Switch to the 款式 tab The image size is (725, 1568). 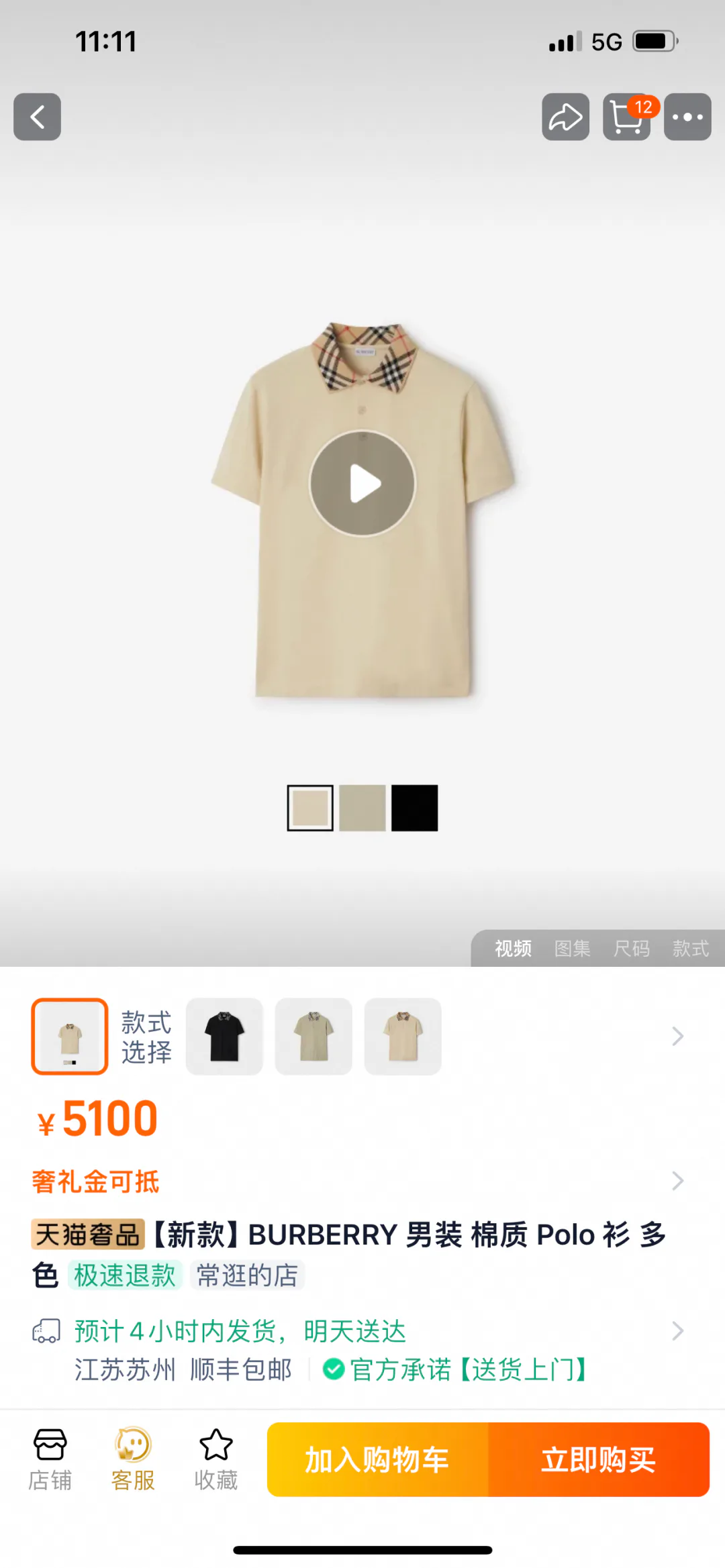click(x=691, y=948)
